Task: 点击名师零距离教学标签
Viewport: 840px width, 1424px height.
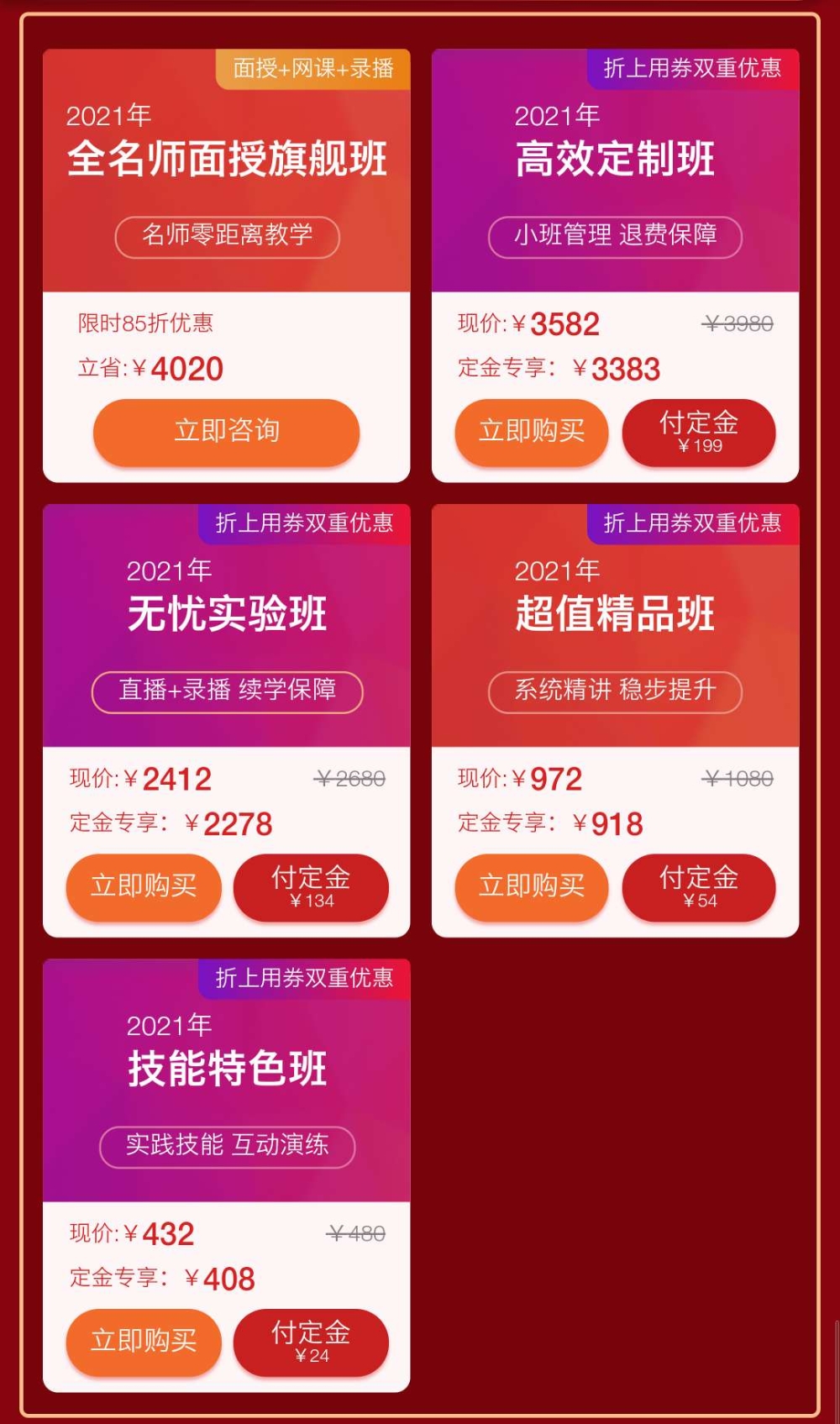Action: pos(226,237)
